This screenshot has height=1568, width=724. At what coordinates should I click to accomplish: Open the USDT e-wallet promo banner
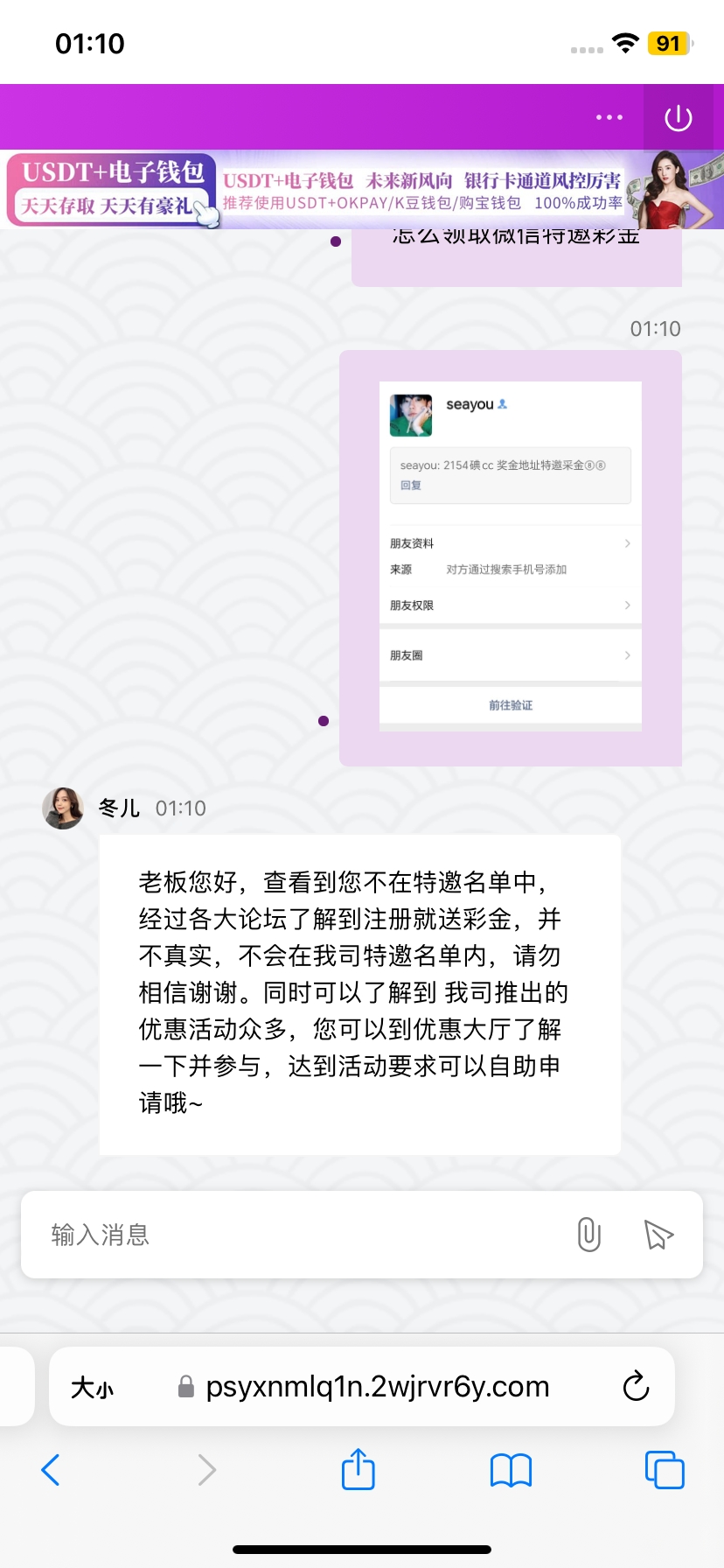(362, 191)
